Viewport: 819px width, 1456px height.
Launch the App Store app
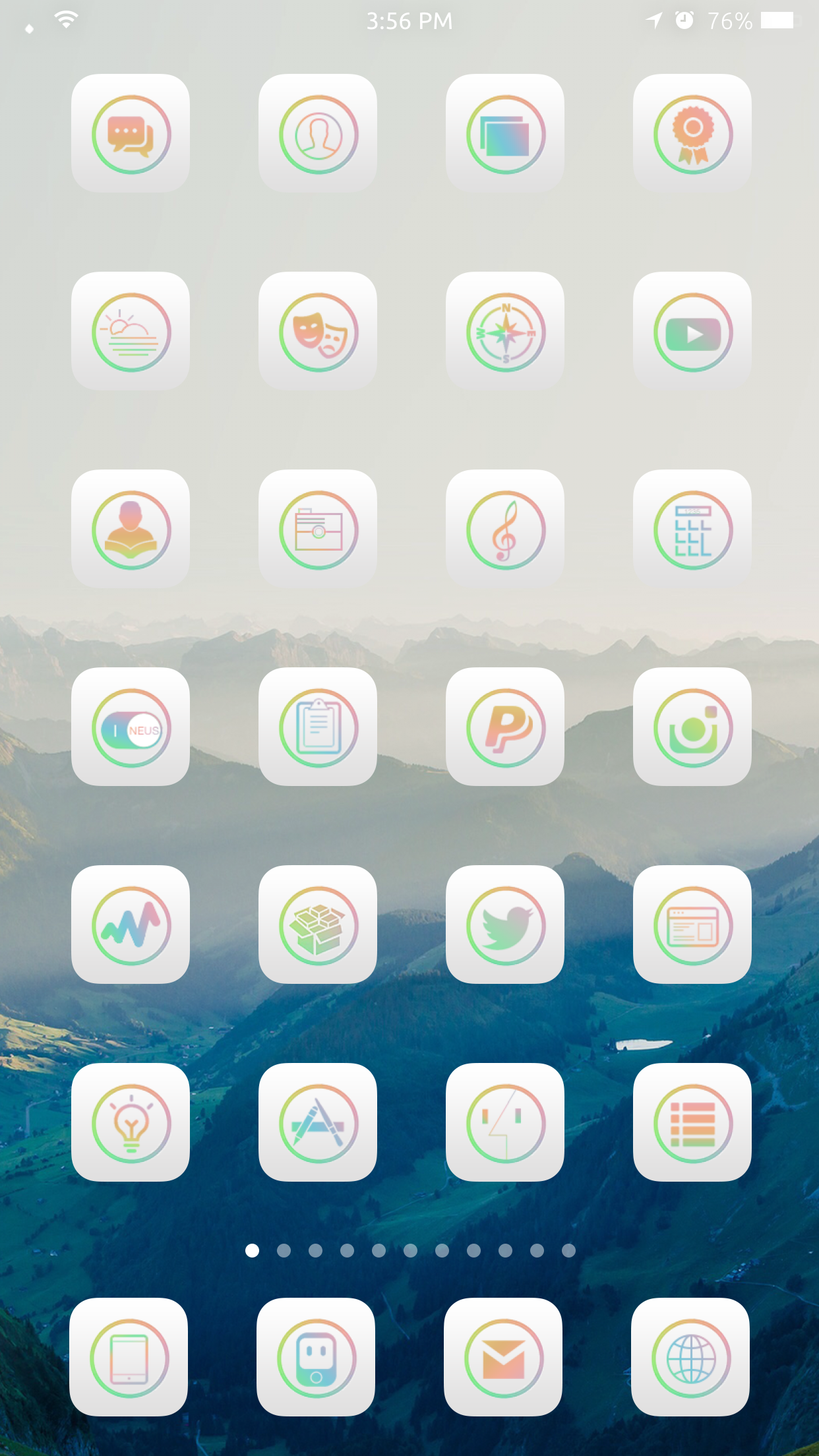pos(318,1123)
